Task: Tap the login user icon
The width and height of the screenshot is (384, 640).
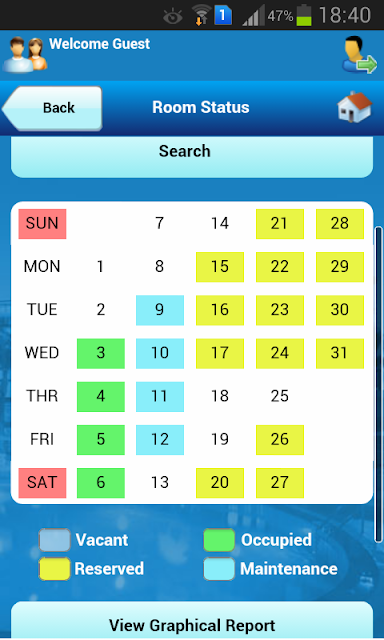Action: 359,56
